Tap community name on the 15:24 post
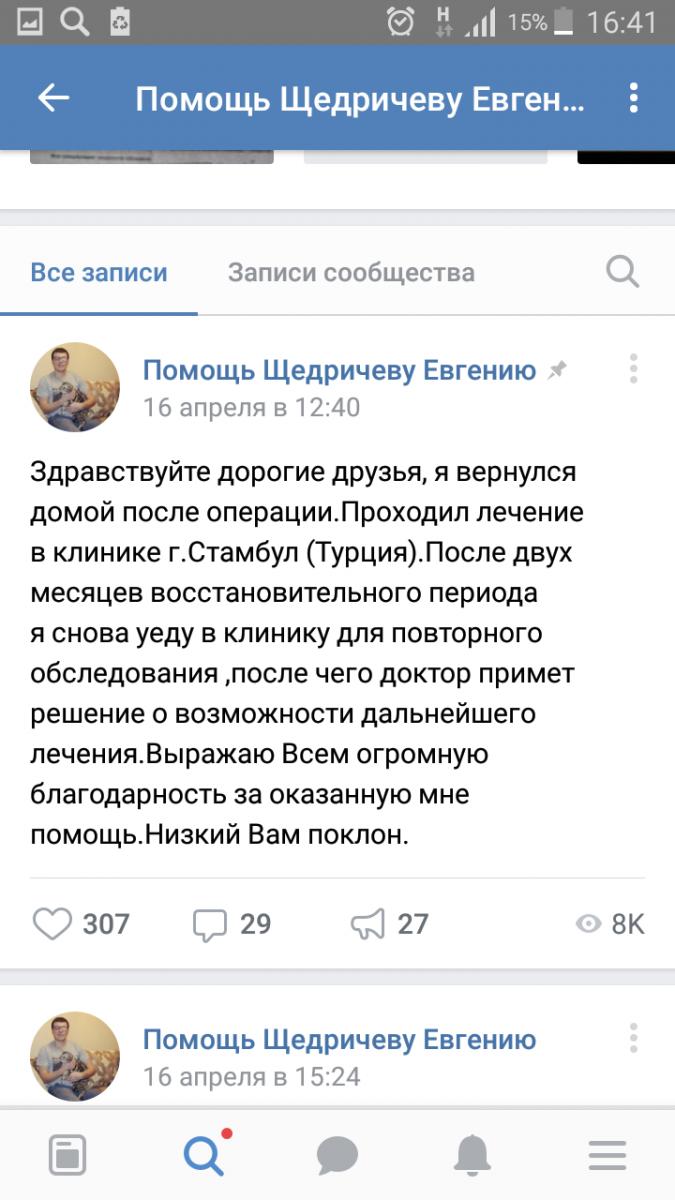Image resolution: width=675 pixels, height=1200 pixels. click(339, 1040)
